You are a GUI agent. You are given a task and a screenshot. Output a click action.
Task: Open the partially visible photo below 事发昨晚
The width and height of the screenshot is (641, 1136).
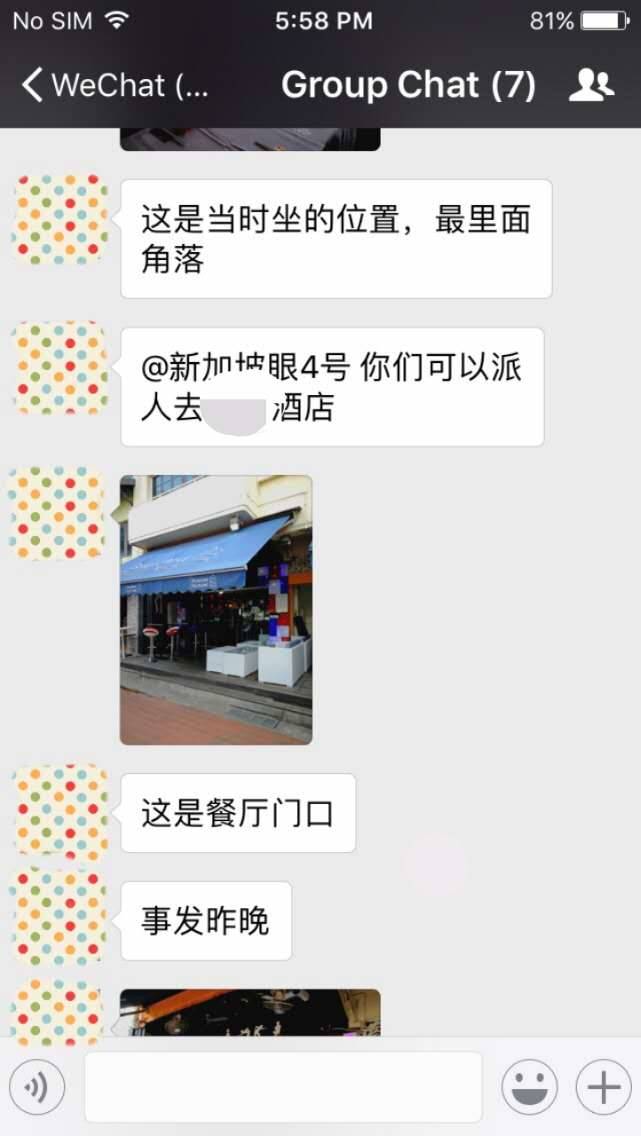click(250, 1012)
